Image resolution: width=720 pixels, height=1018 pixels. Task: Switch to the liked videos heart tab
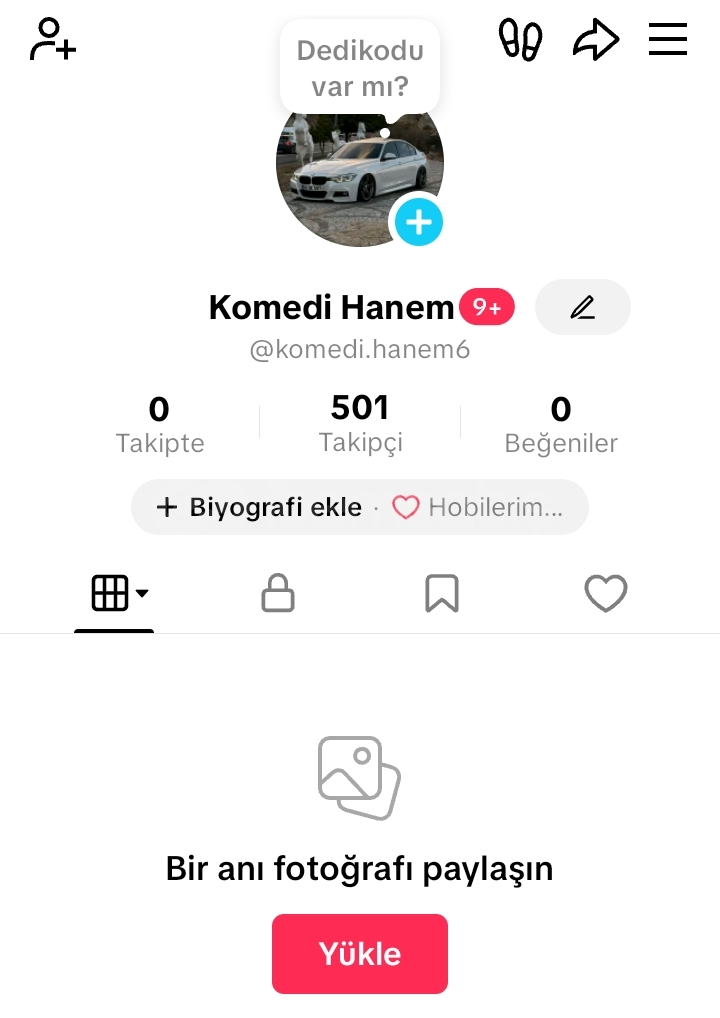click(x=605, y=594)
